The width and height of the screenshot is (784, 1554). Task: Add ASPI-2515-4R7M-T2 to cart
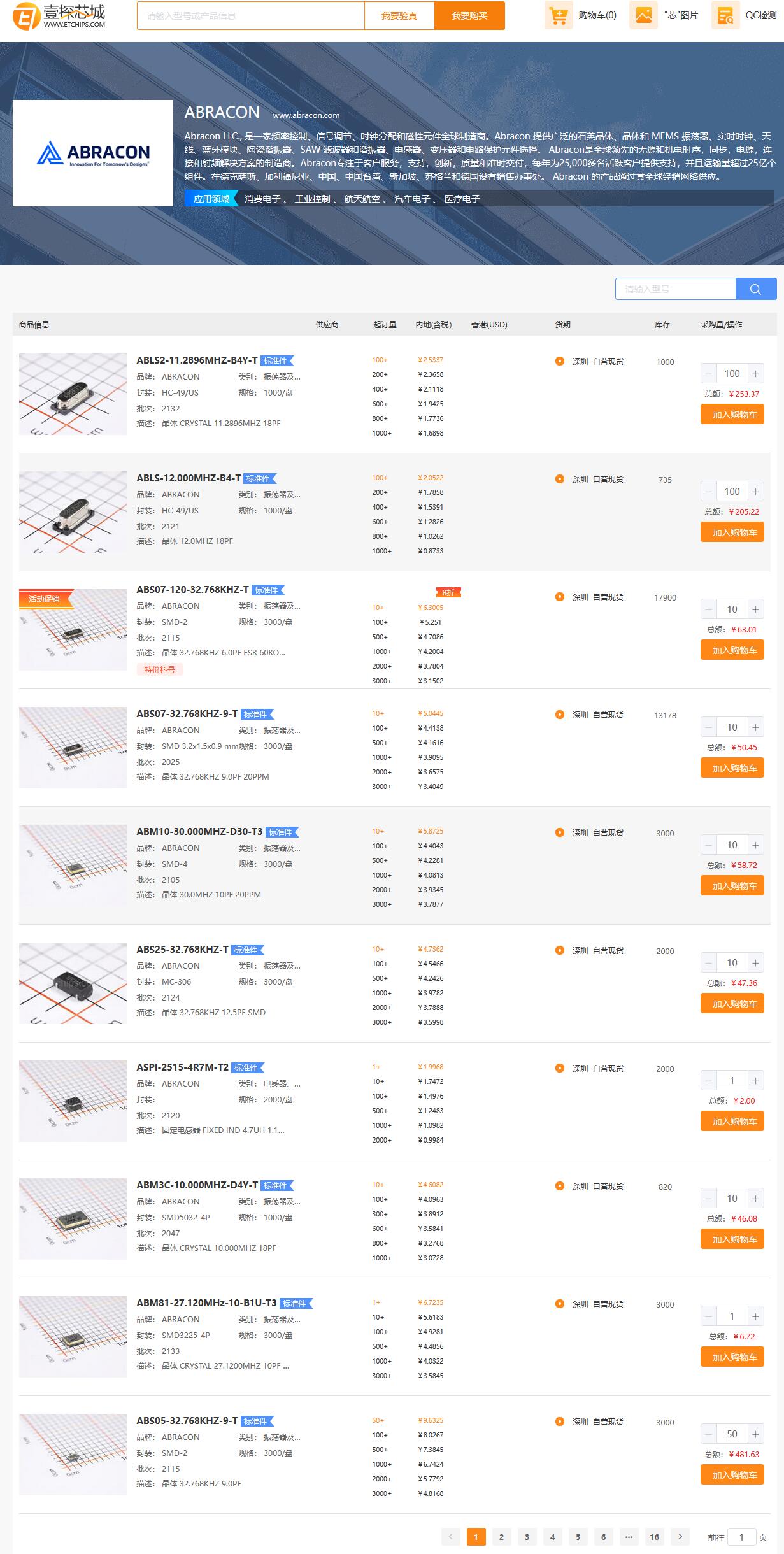732,1122
